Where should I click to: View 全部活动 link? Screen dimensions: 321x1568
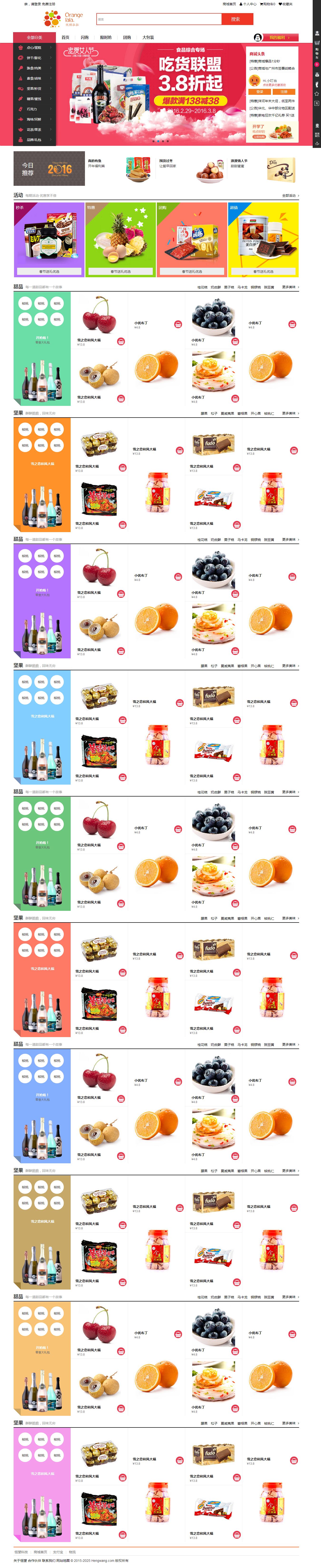[290, 195]
